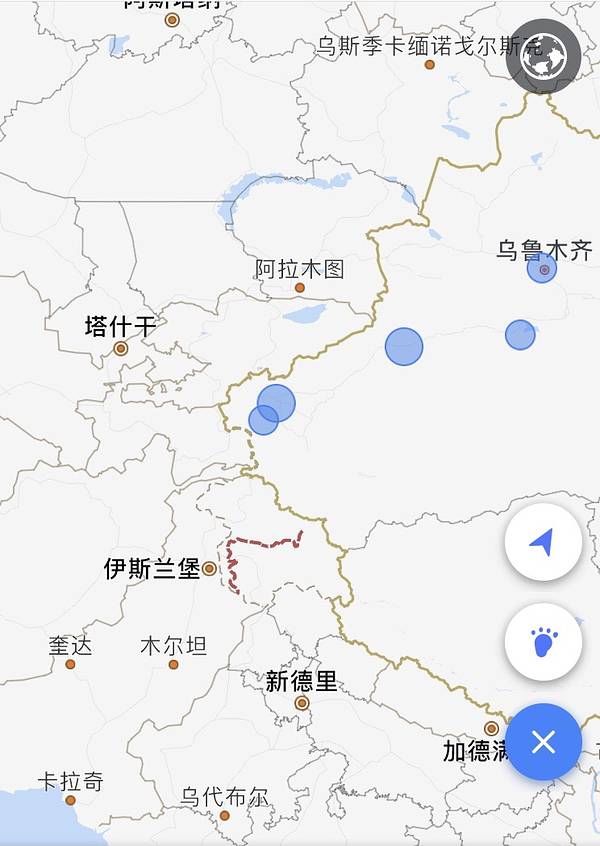
Task: Center the map on my current location
Action: [x=543, y=542]
